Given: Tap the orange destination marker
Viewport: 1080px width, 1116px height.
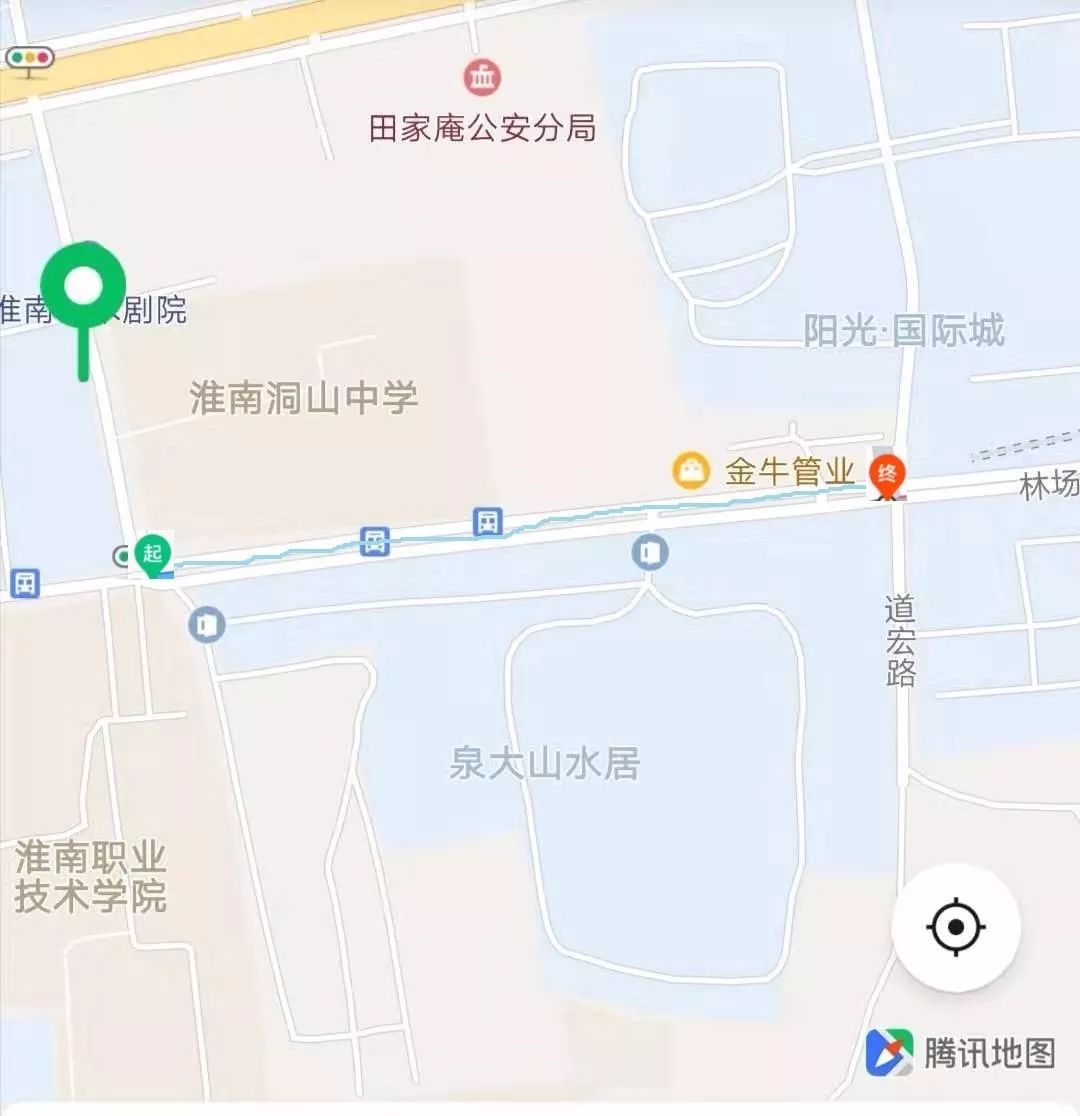Looking at the screenshot, I should pos(886,473).
